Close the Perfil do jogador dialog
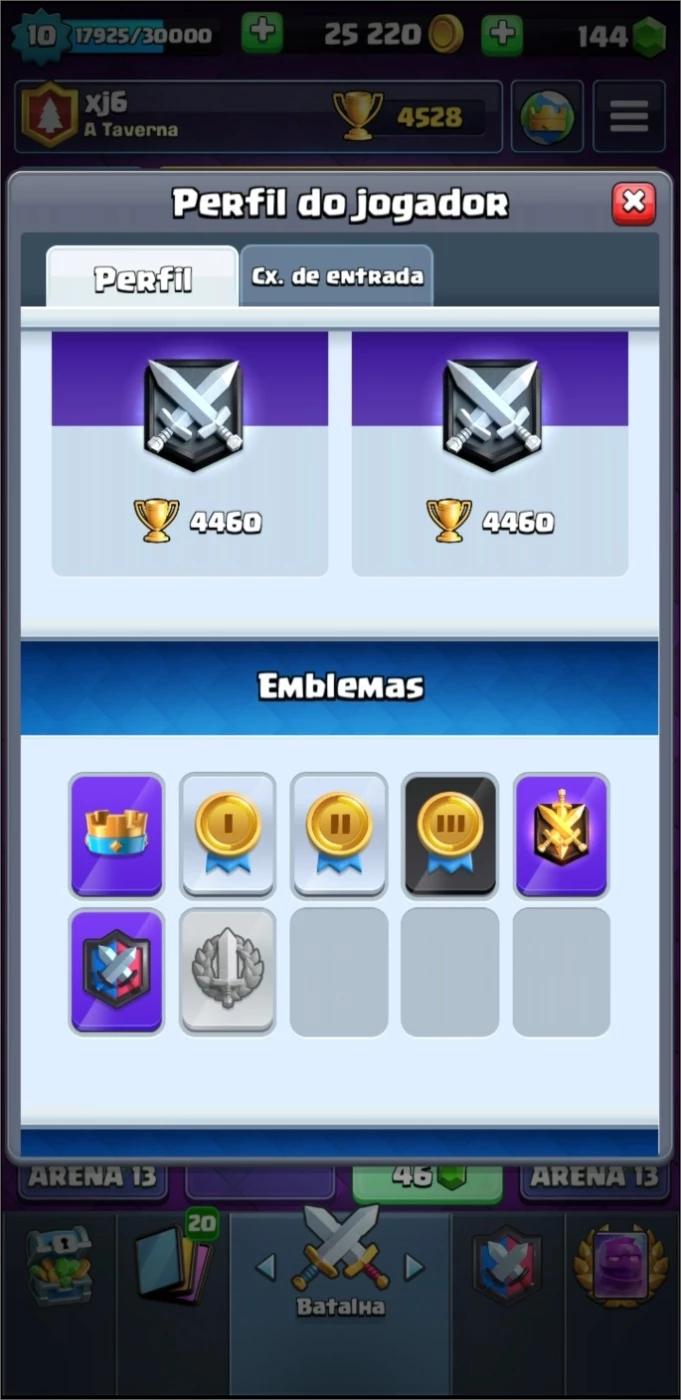This screenshot has height=1400, width=681. pyautogui.click(x=634, y=203)
